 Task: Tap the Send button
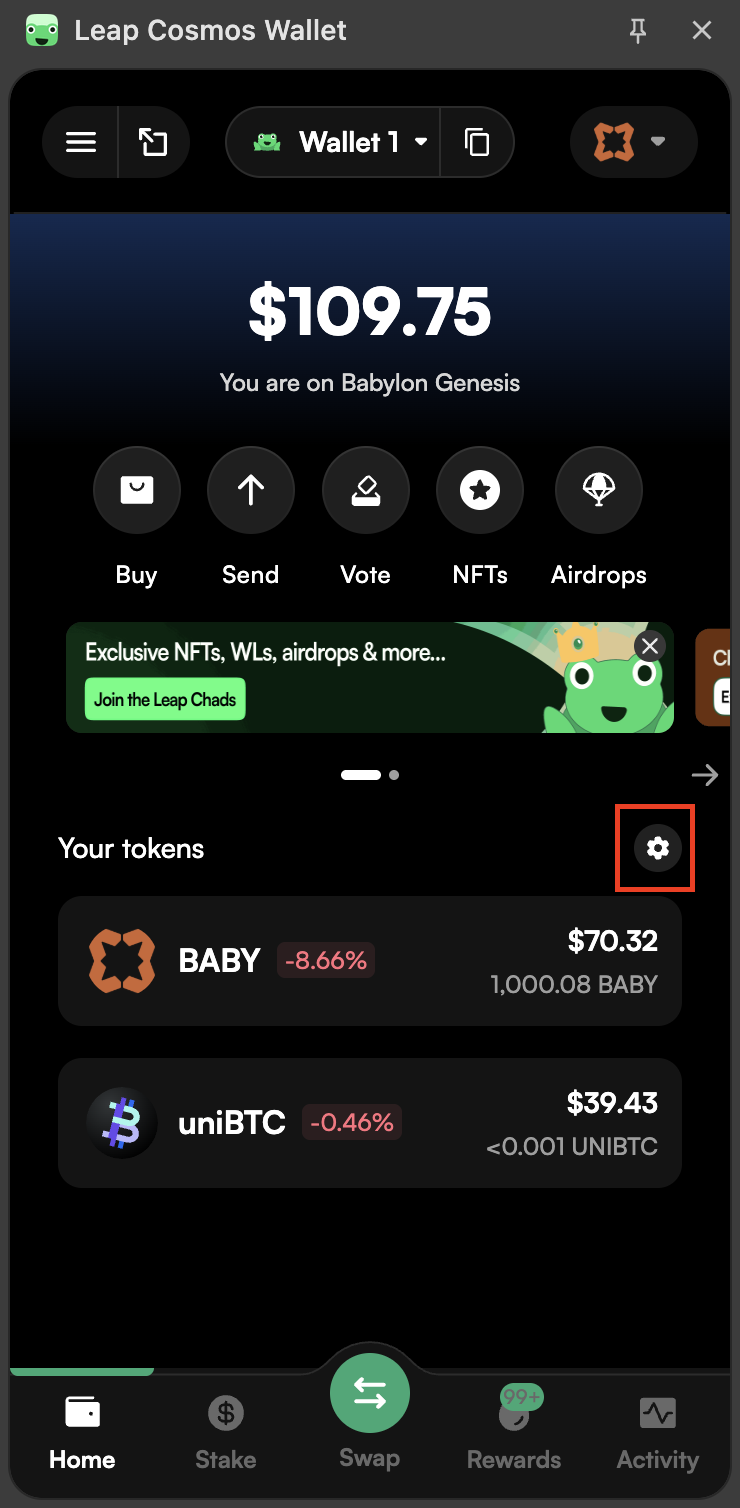250,491
